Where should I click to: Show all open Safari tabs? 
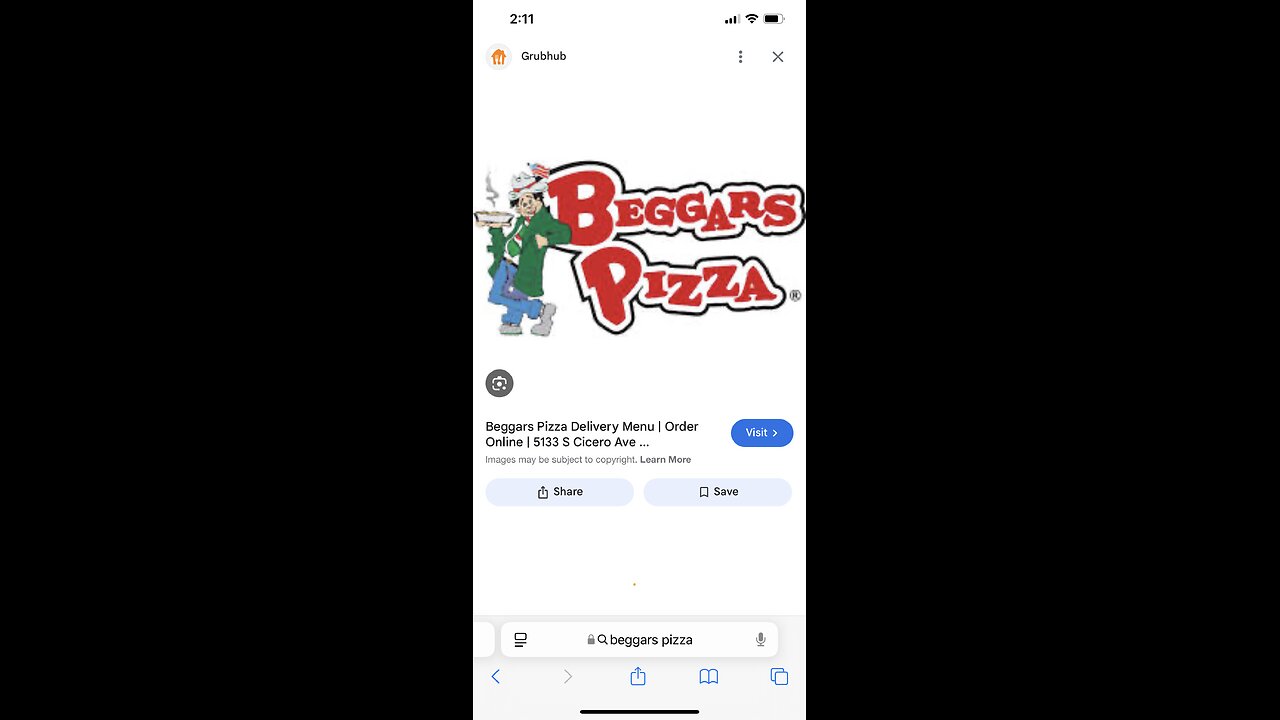(779, 677)
